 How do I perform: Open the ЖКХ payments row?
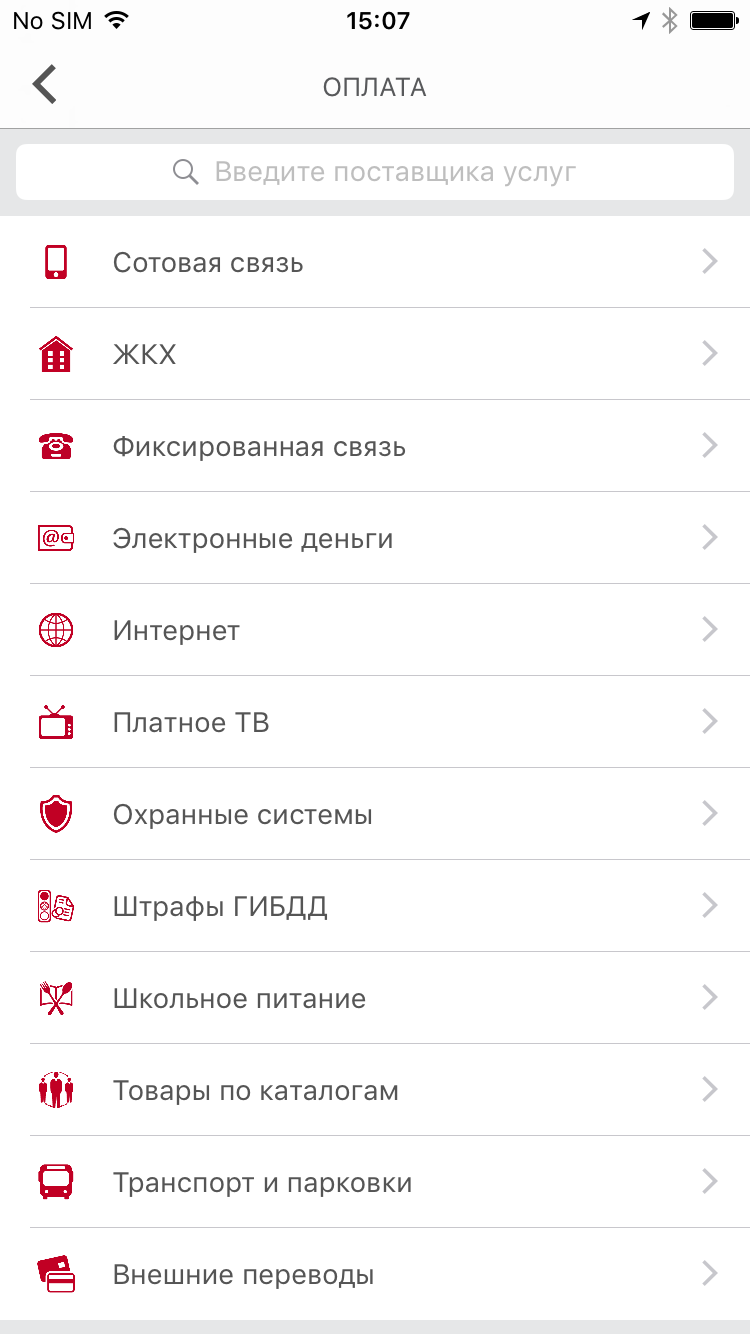(x=375, y=354)
